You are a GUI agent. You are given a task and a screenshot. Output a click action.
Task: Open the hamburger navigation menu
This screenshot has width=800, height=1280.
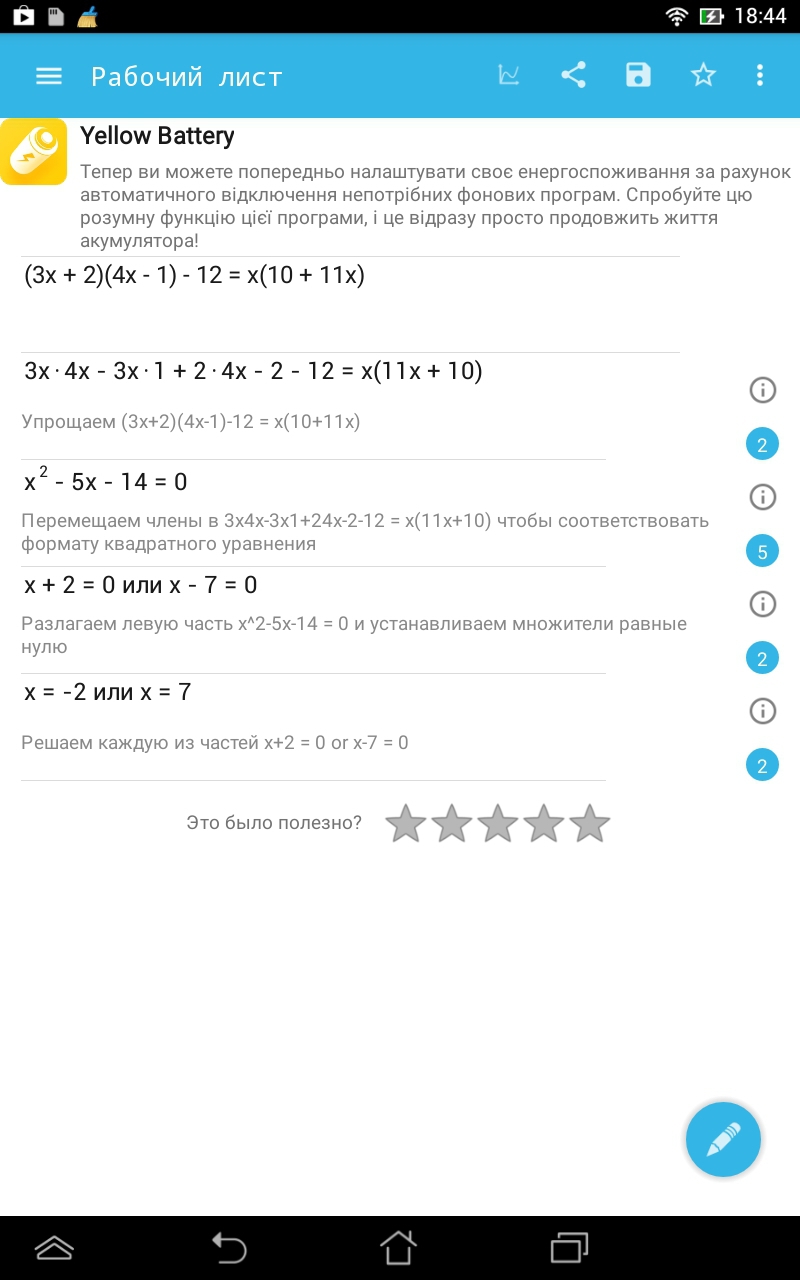click(x=49, y=76)
